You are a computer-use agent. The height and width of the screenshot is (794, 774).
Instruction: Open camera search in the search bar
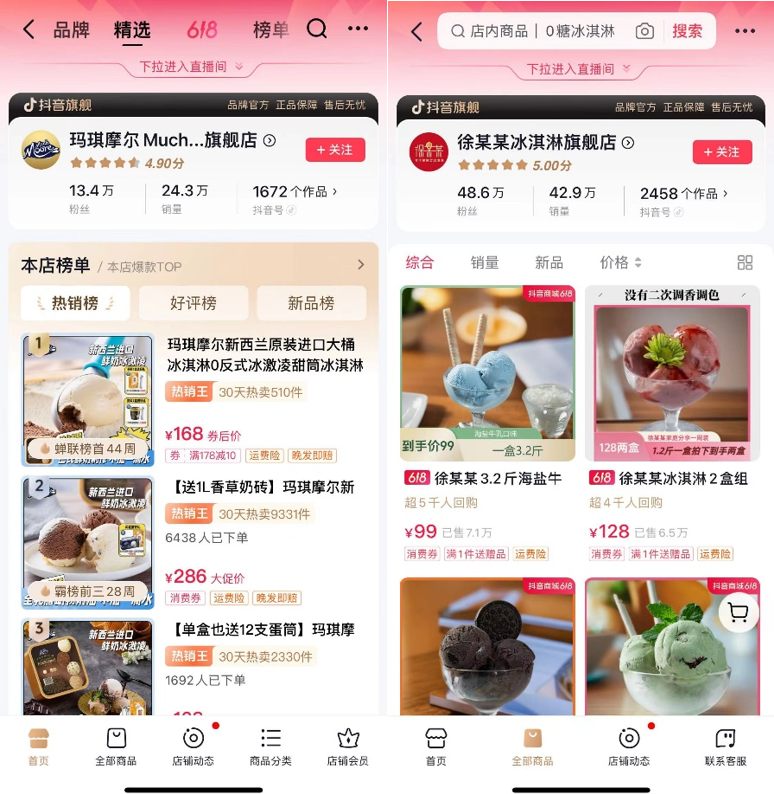point(645,31)
